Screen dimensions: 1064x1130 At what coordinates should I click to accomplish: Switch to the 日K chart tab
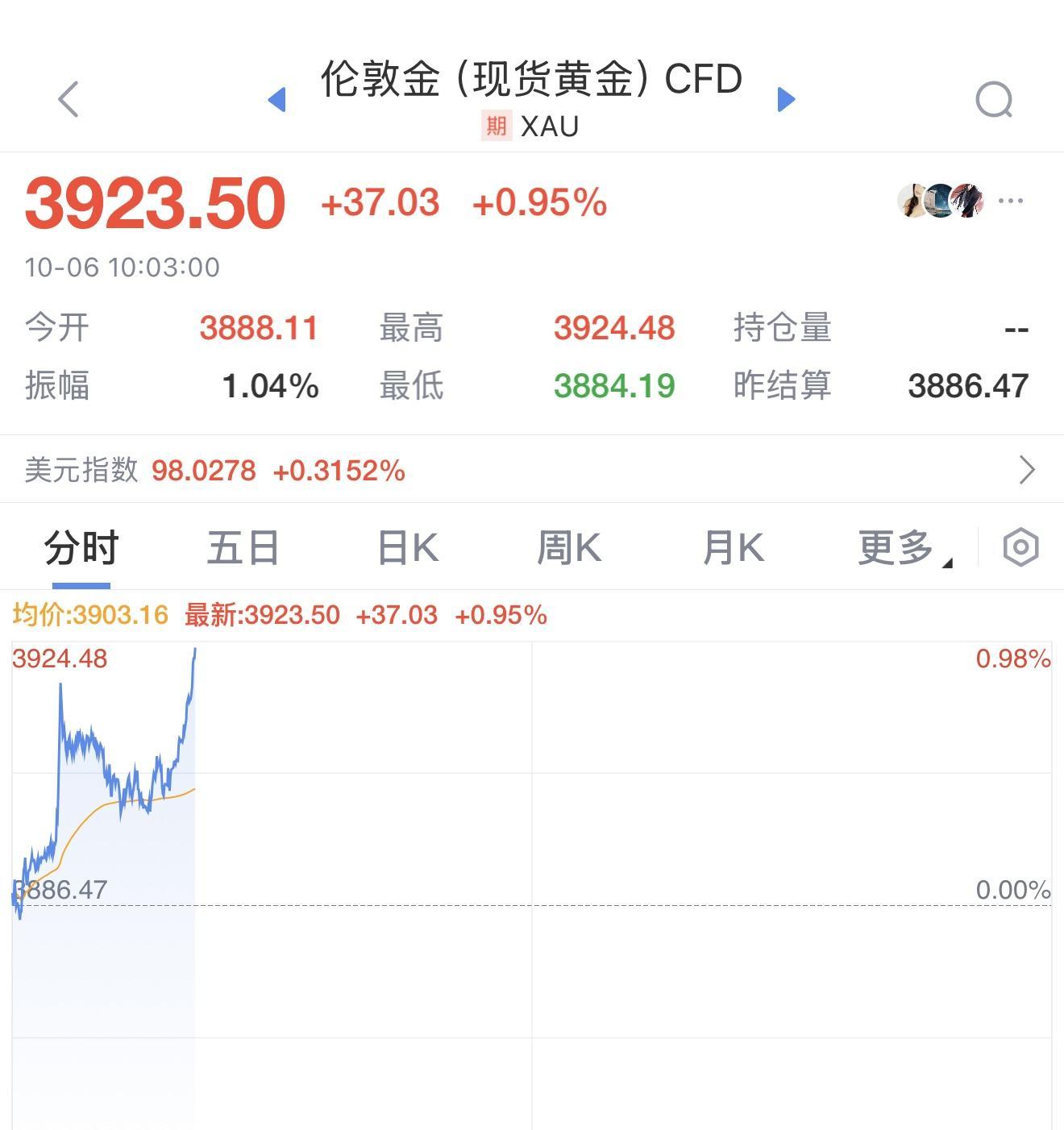408,548
